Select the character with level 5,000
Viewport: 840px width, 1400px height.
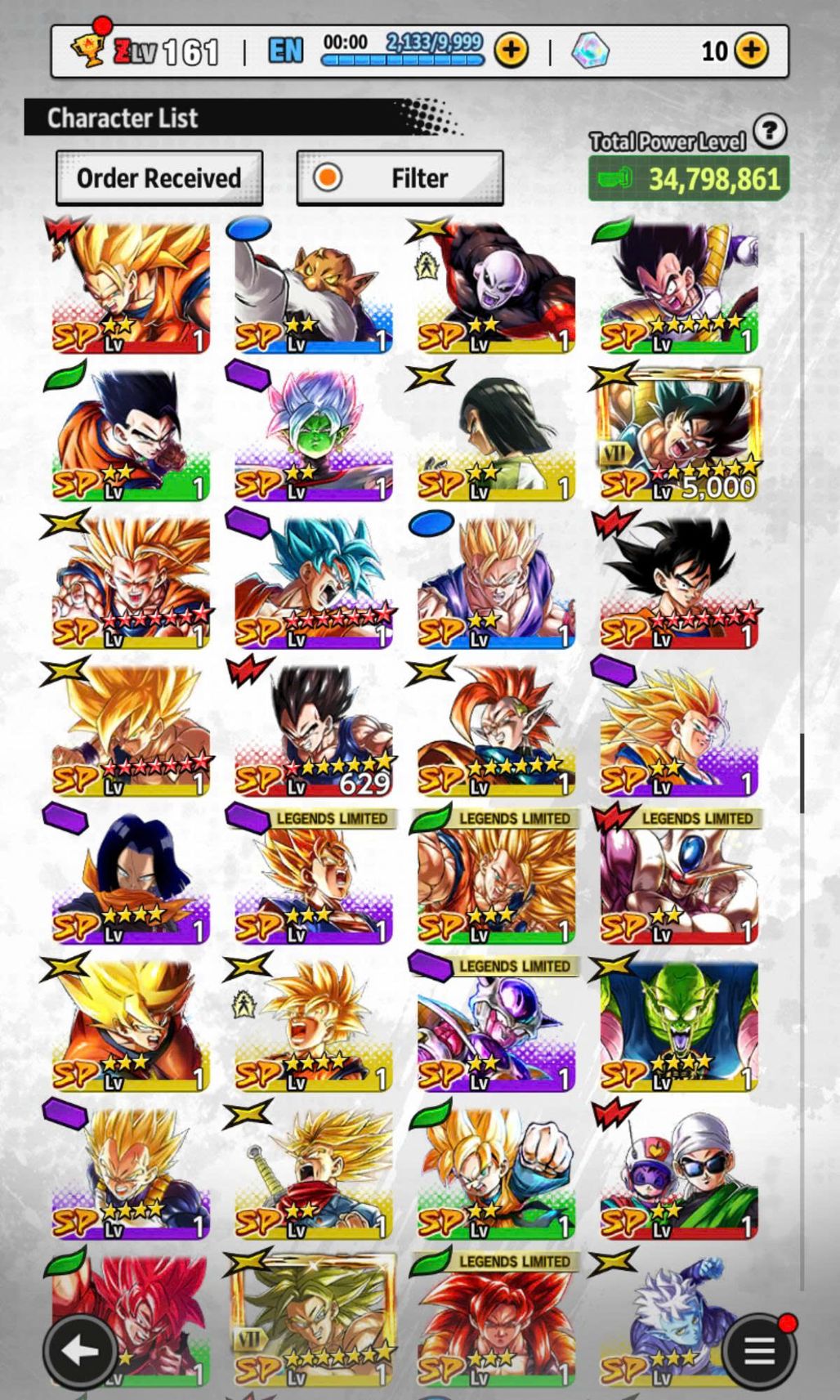coord(677,434)
